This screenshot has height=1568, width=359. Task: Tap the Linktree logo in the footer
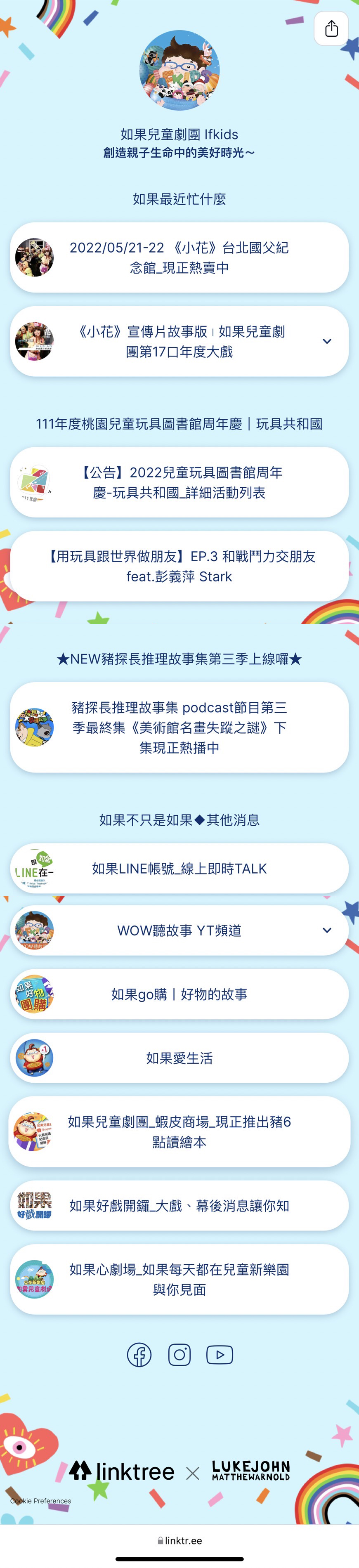click(x=122, y=1472)
